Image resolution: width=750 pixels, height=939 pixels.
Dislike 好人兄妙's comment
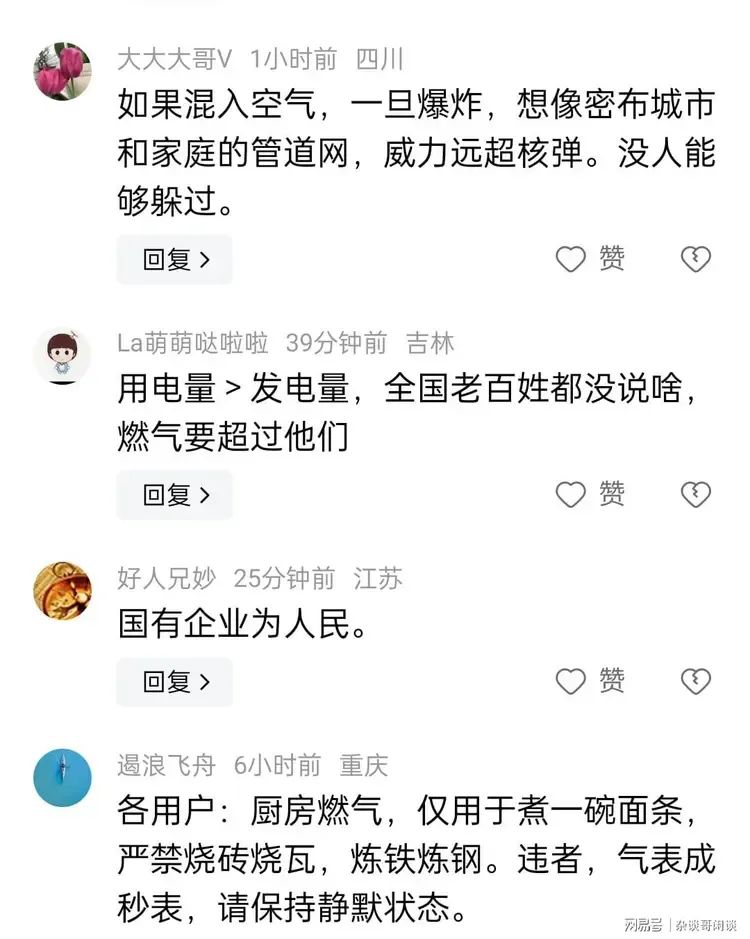click(x=696, y=682)
